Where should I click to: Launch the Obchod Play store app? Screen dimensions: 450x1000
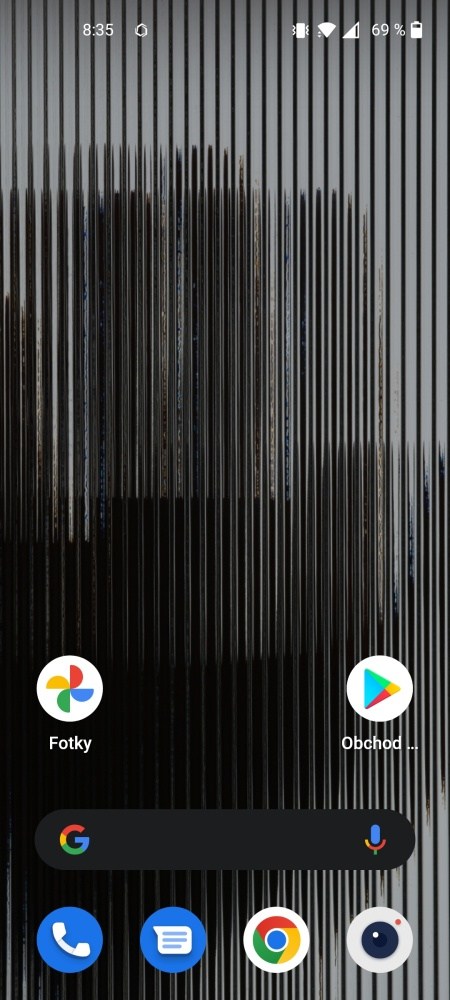(x=380, y=689)
